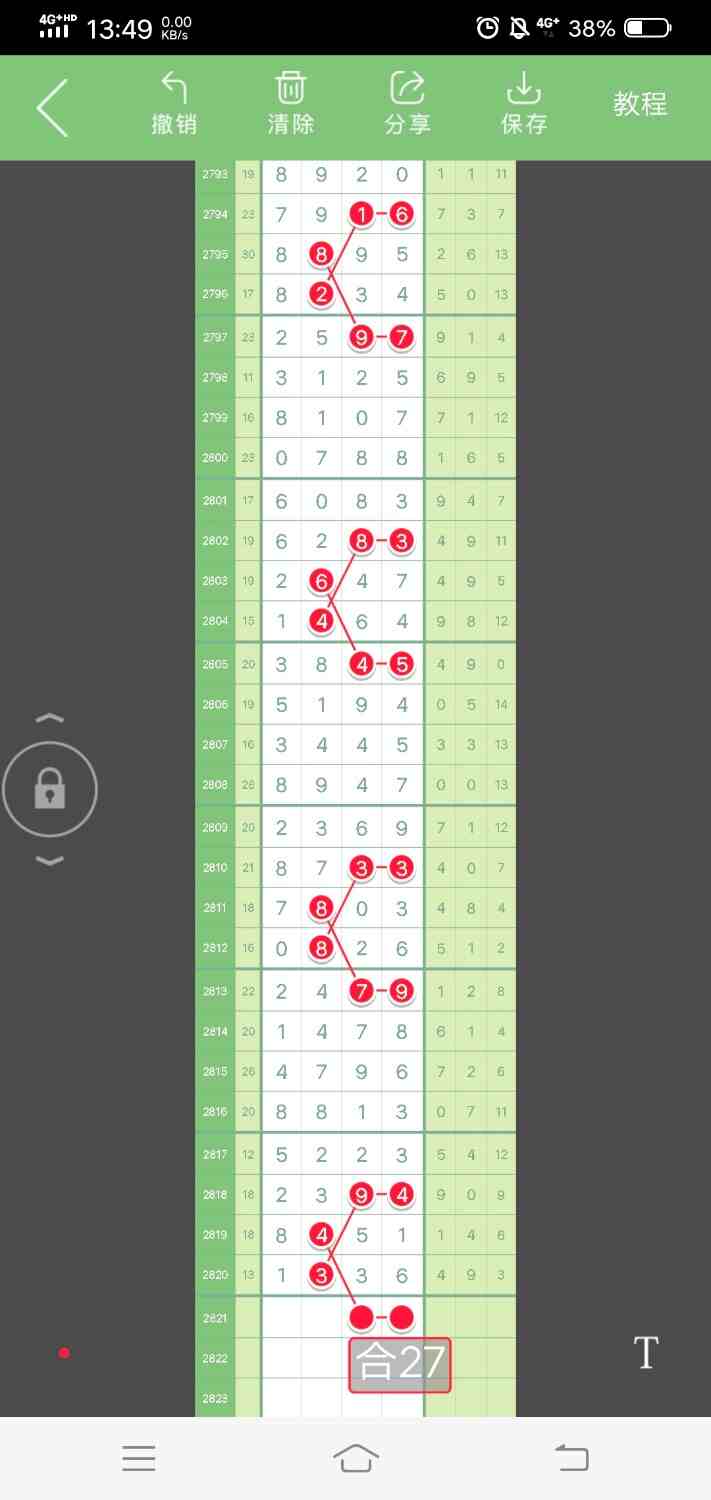Tap the up chevron above the lock
This screenshot has width=711, height=1500.
click(x=50, y=718)
